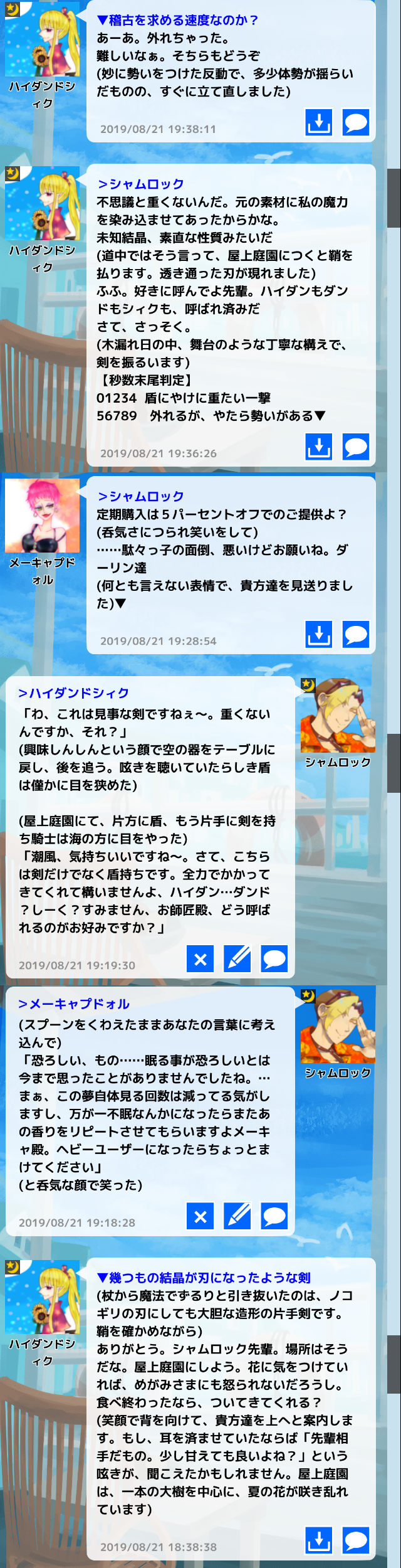This screenshot has width=401, height=1568.
Task: Open ハイダンドシィク's avatar beside 18:38:38 message
Action: click(x=42, y=1297)
